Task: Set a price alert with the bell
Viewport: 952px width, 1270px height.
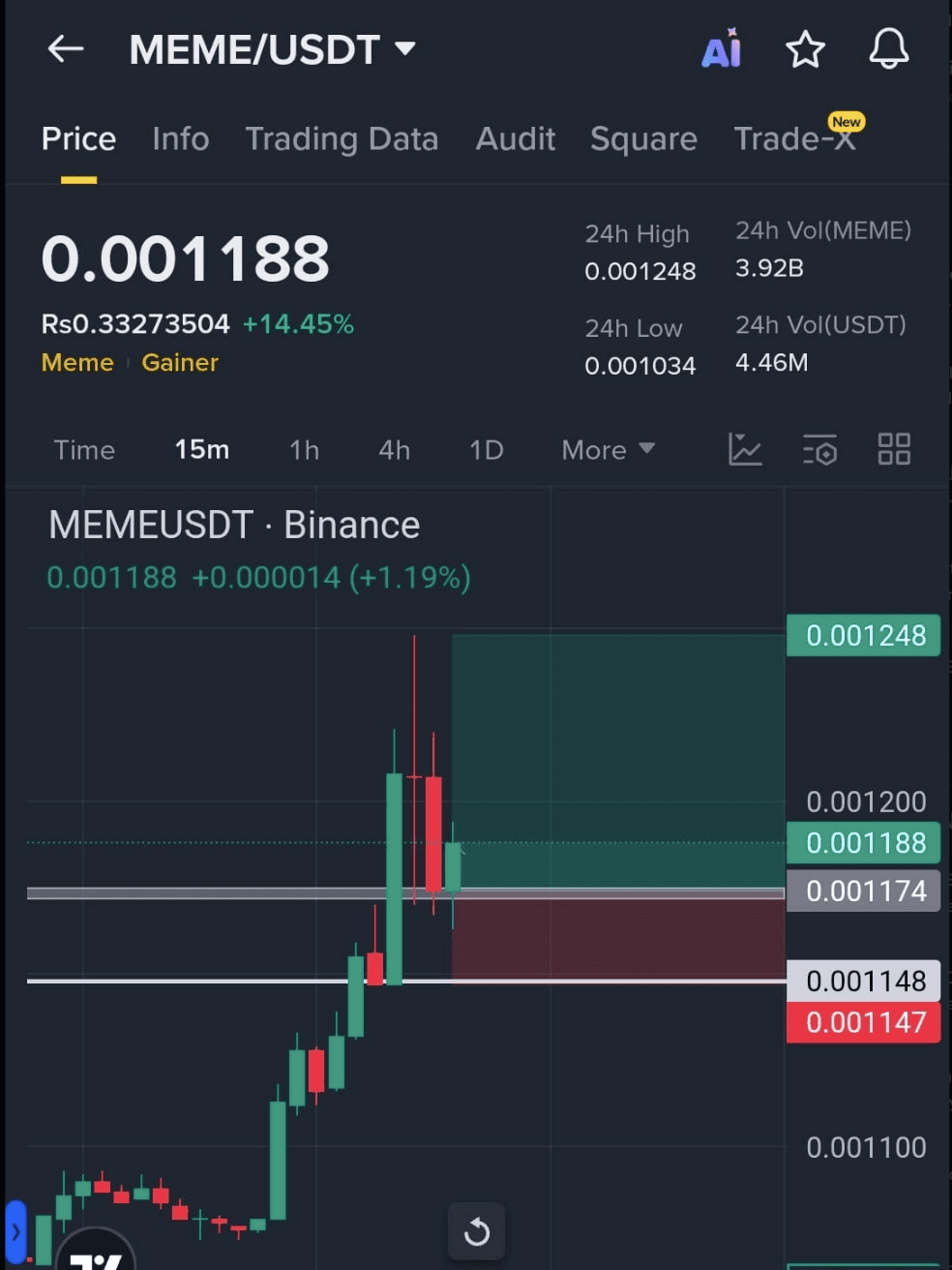Action: 888,48
